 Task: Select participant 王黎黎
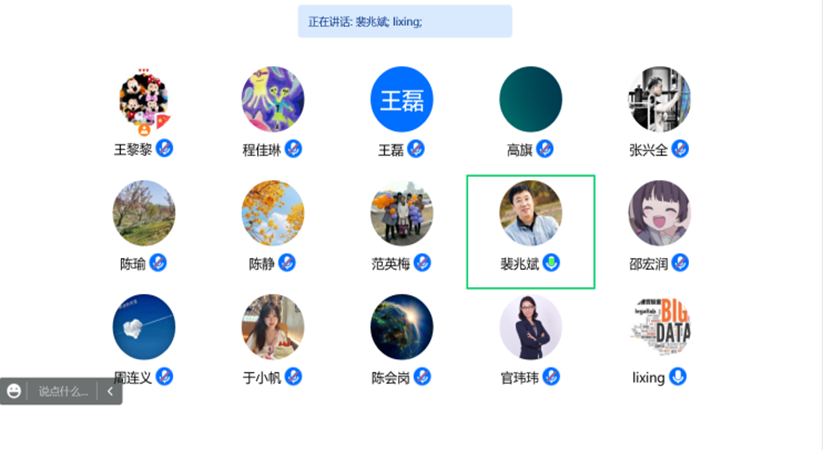[144, 99]
